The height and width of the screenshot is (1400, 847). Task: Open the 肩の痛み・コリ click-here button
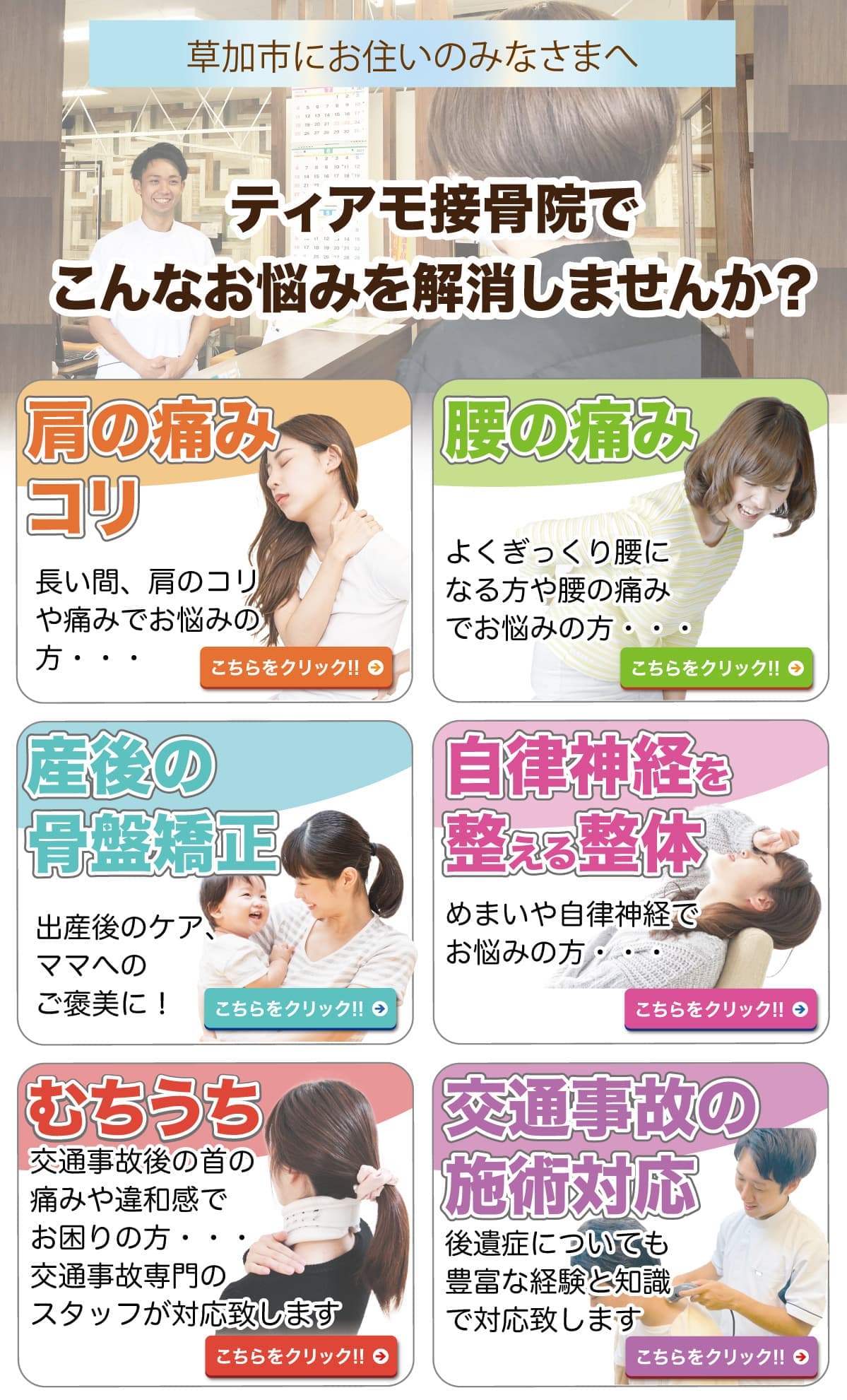click(296, 667)
